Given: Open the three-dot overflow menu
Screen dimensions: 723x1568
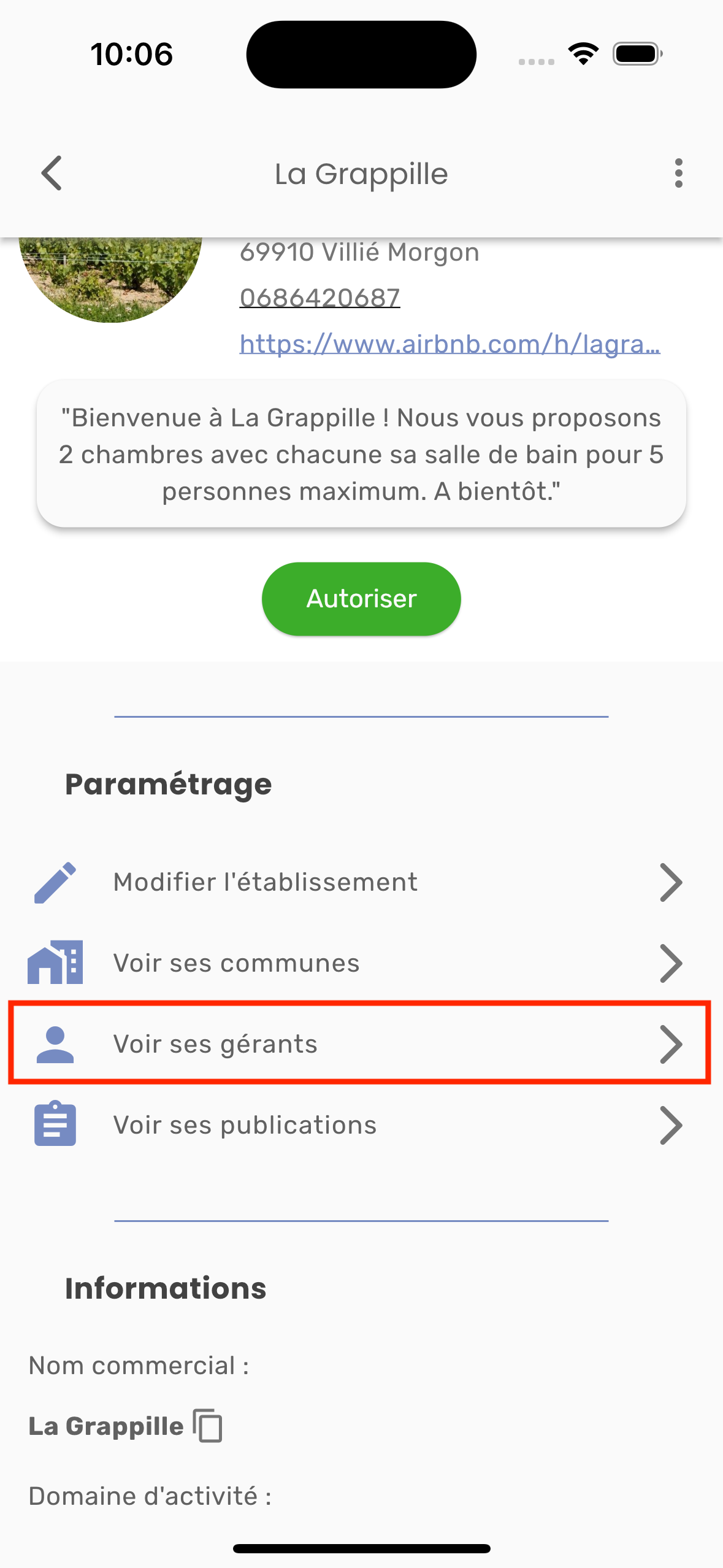Looking at the screenshot, I should click(x=678, y=174).
